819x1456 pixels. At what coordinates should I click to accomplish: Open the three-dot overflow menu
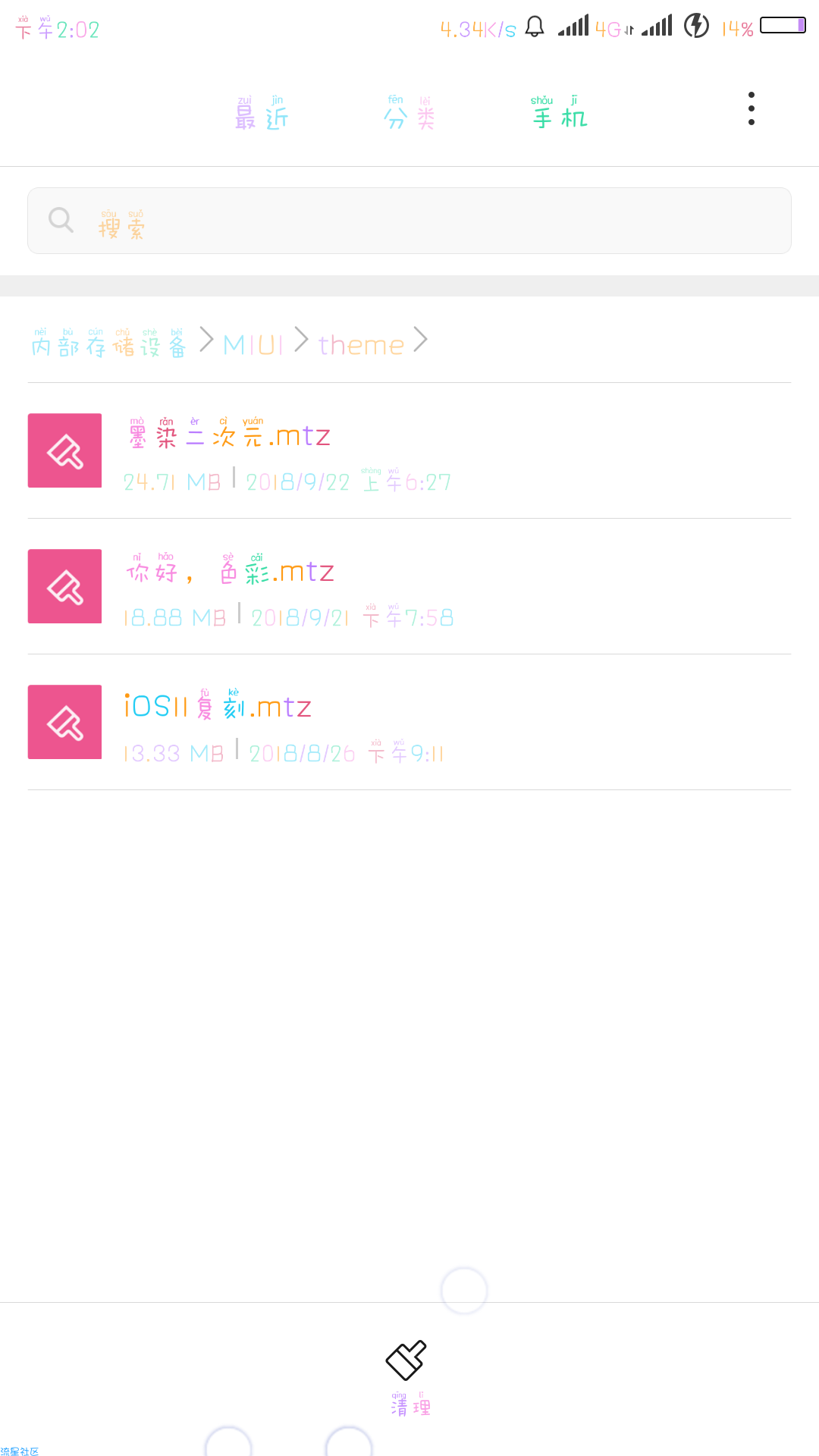click(x=751, y=109)
